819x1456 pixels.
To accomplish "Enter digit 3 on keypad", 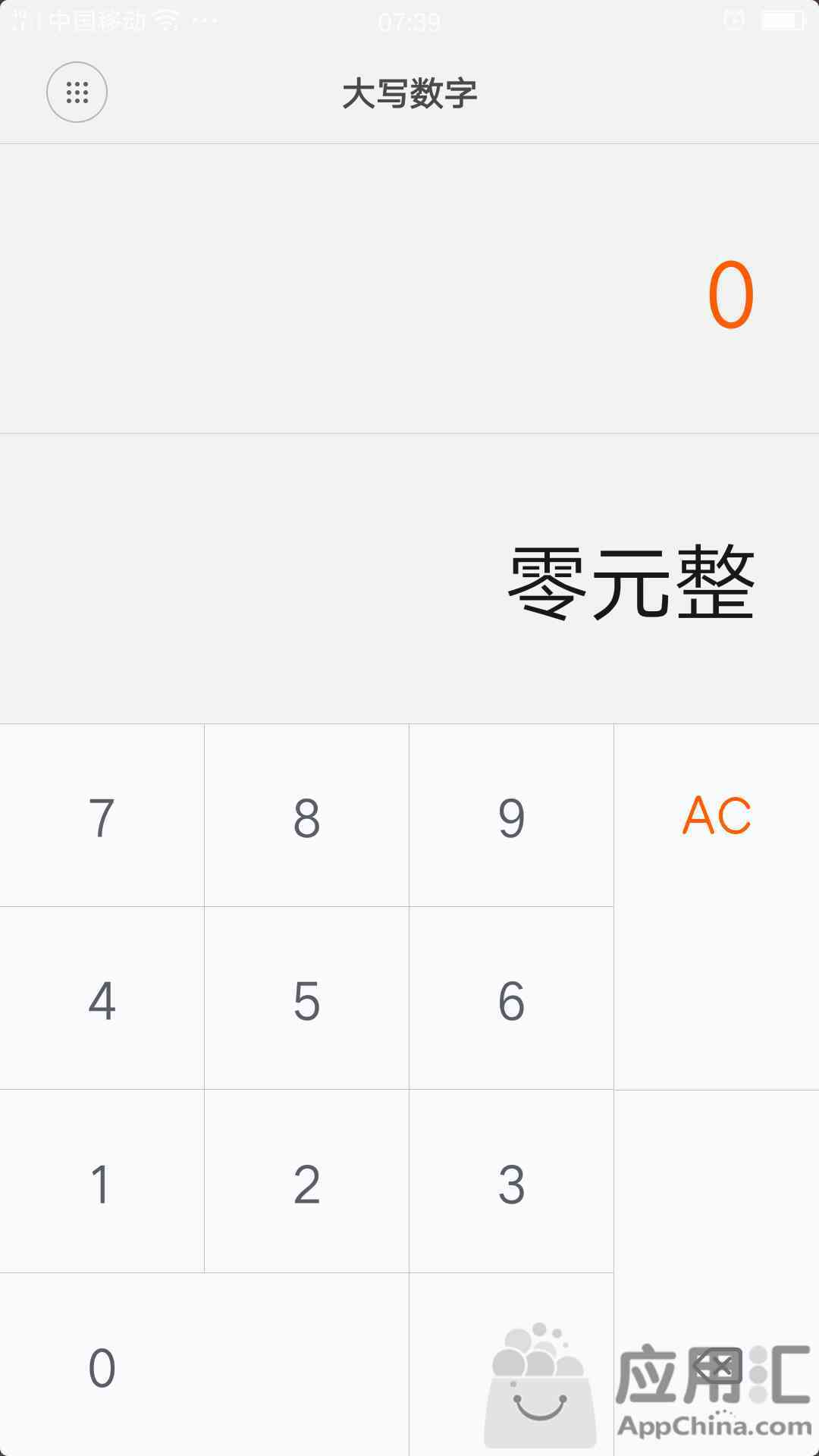I will pyautogui.click(x=511, y=1181).
